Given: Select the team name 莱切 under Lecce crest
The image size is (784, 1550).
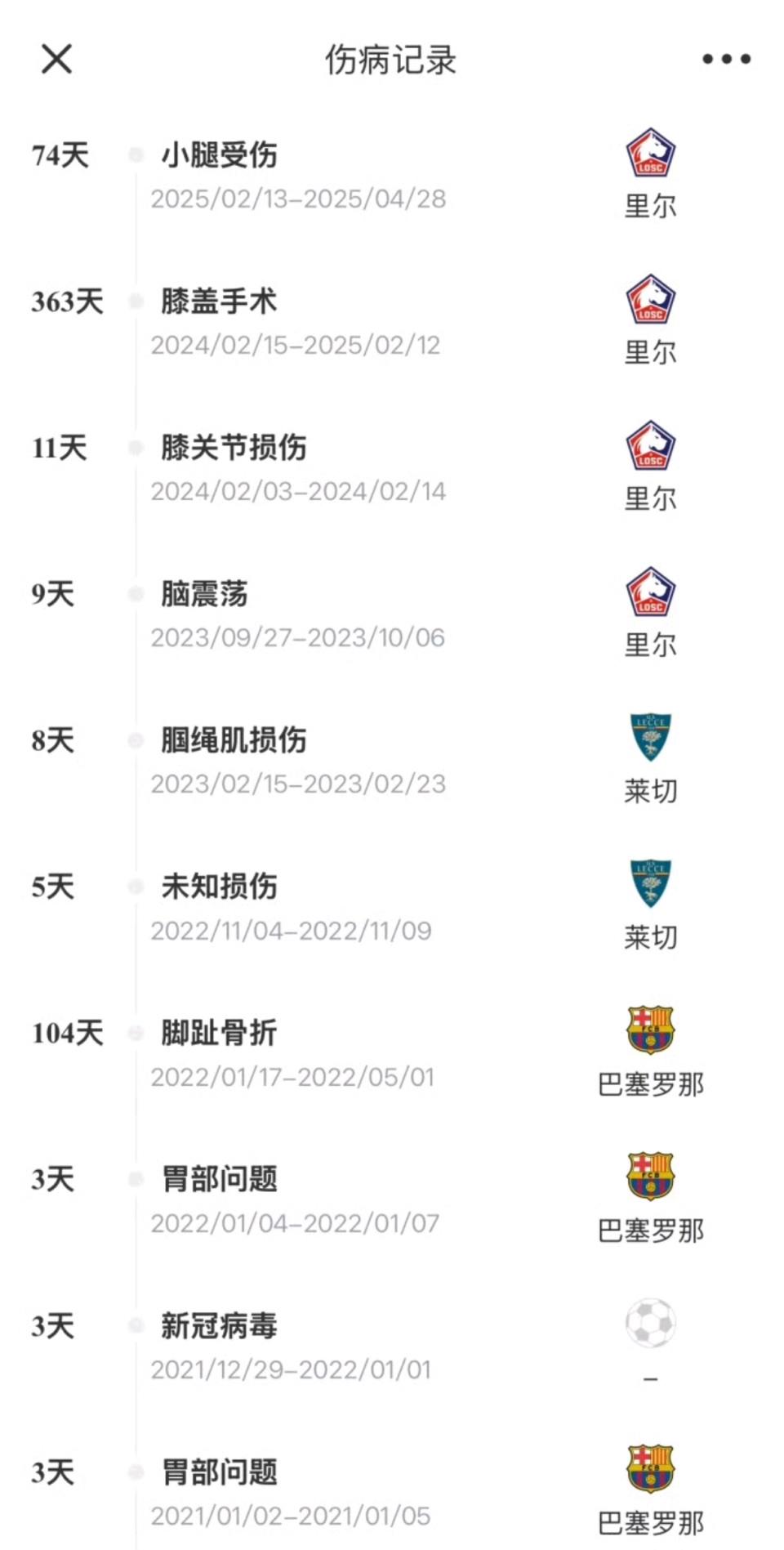Looking at the screenshot, I should pyautogui.click(x=649, y=791).
